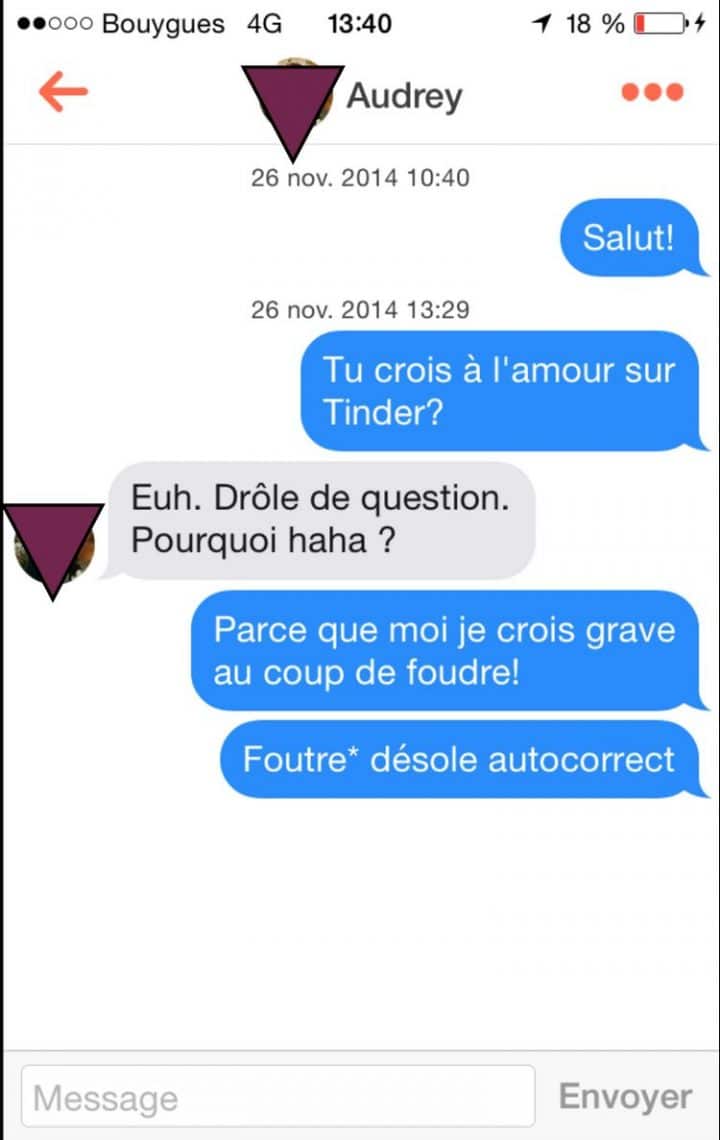720x1140 pixels.
Task: Tap the 13:40 clock in the status bar
Action: [x=358, y=23]
